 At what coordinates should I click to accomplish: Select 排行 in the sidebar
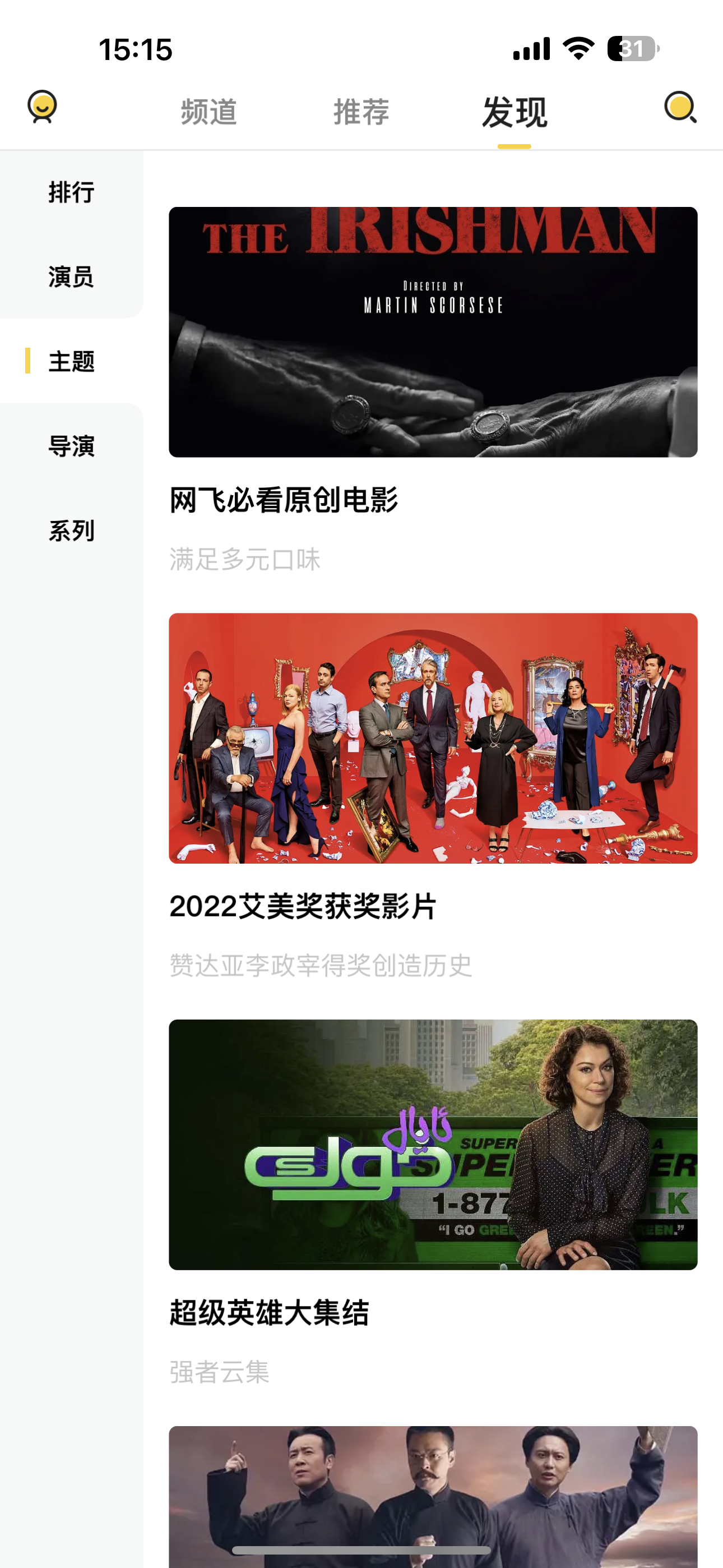[71, 192]
